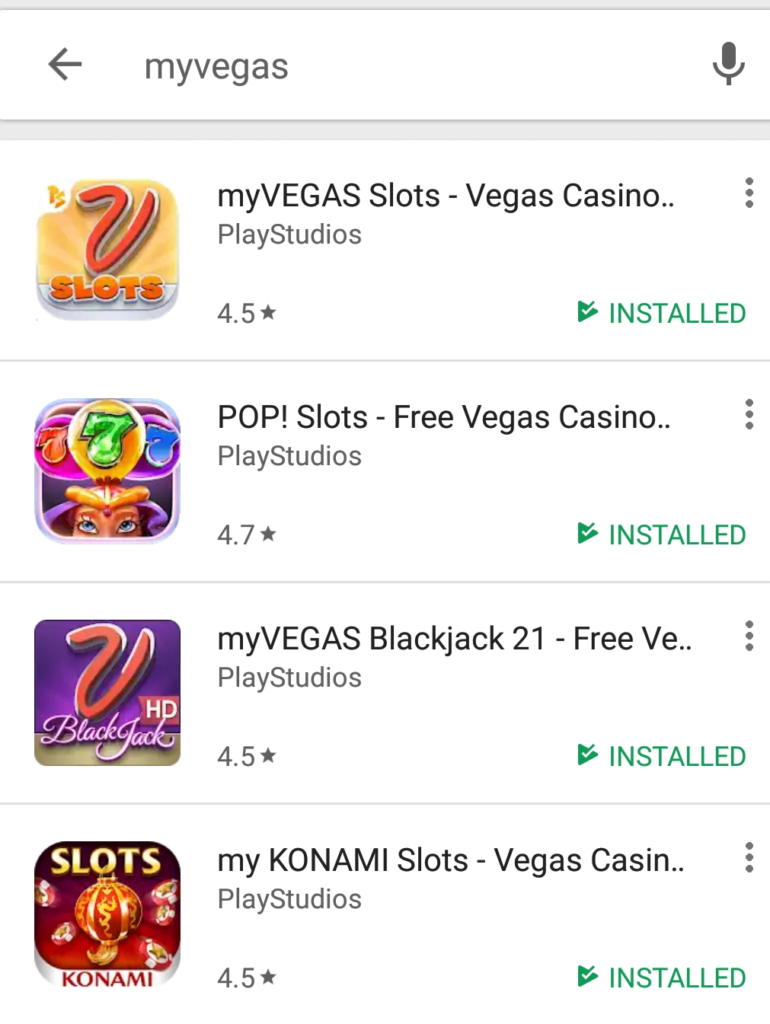Tap the installed checkmark badge for POP! Slots

click(586, 535)
